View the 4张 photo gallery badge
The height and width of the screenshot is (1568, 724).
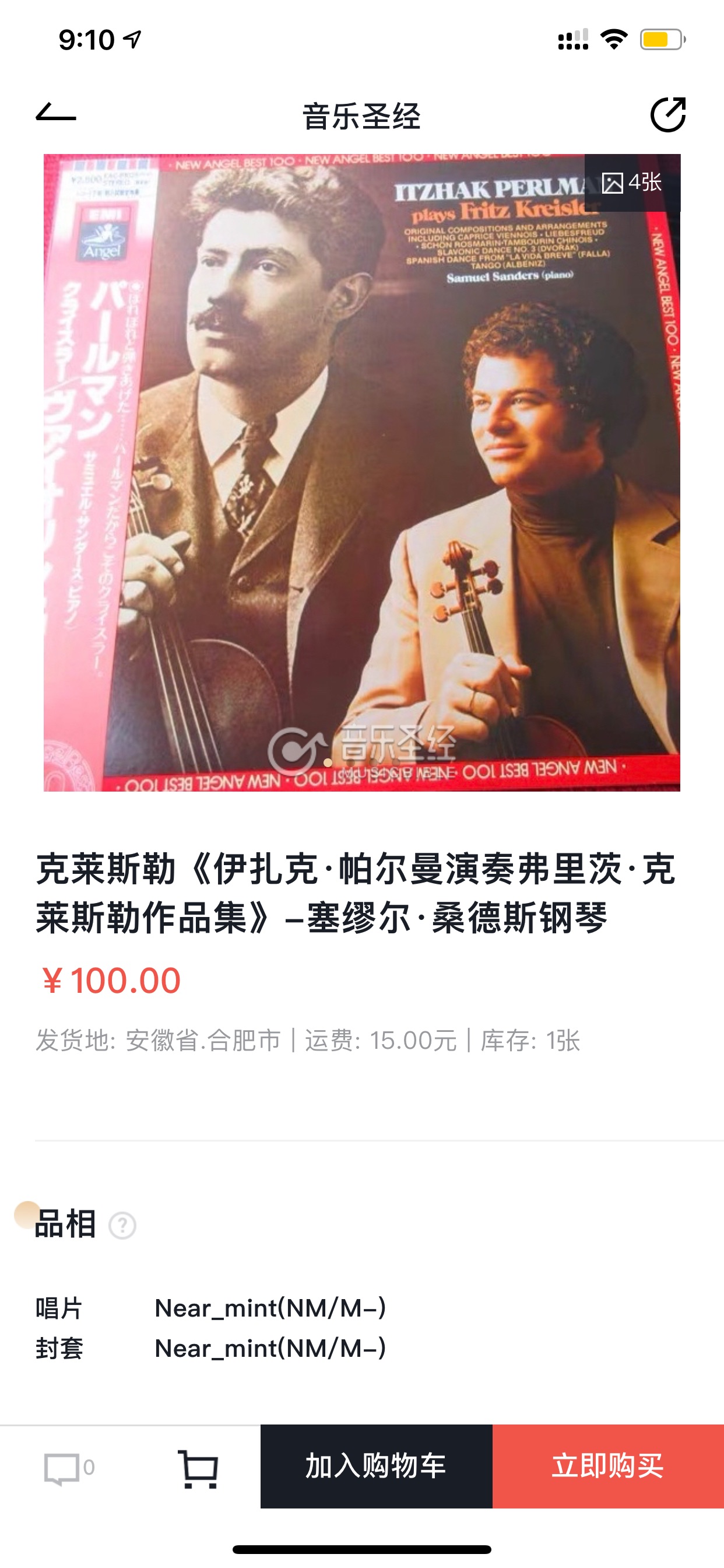(632, 182)
